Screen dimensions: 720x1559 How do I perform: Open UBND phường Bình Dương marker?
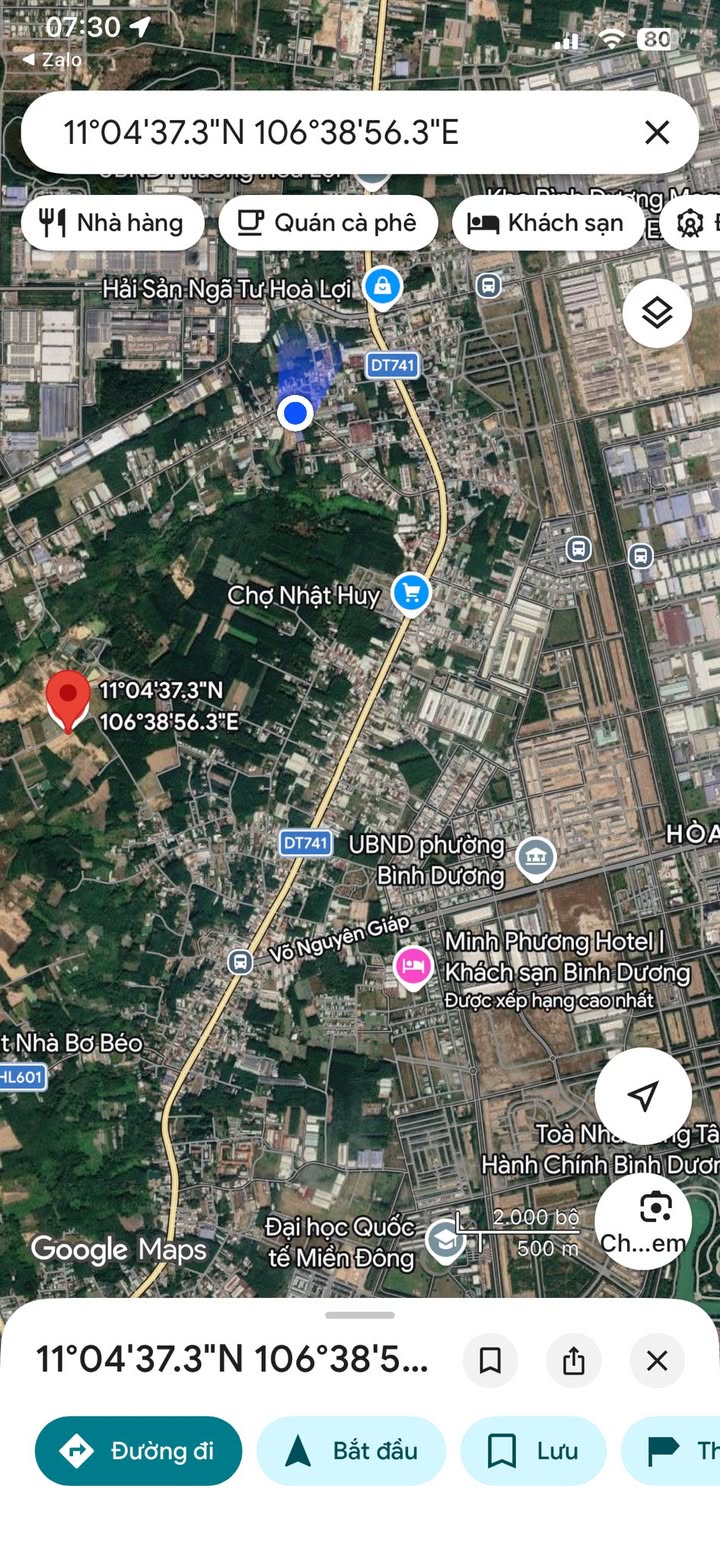point(536,858)
